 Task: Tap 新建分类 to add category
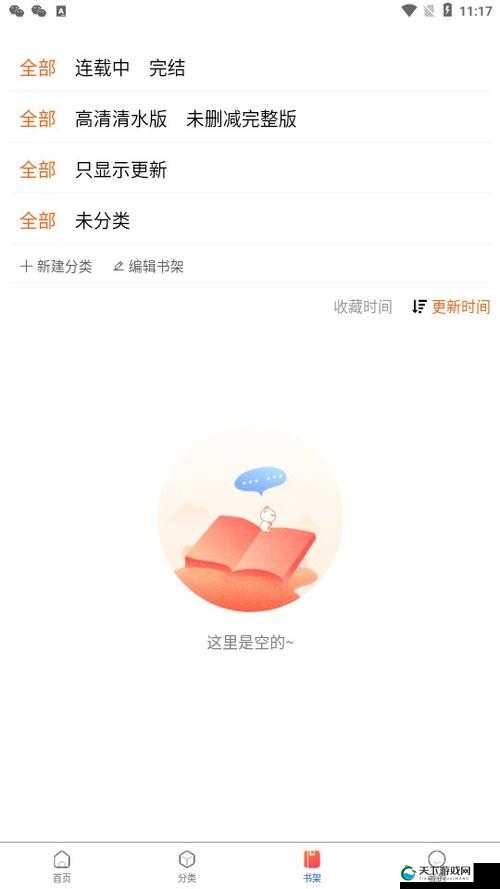coord(56,266)
